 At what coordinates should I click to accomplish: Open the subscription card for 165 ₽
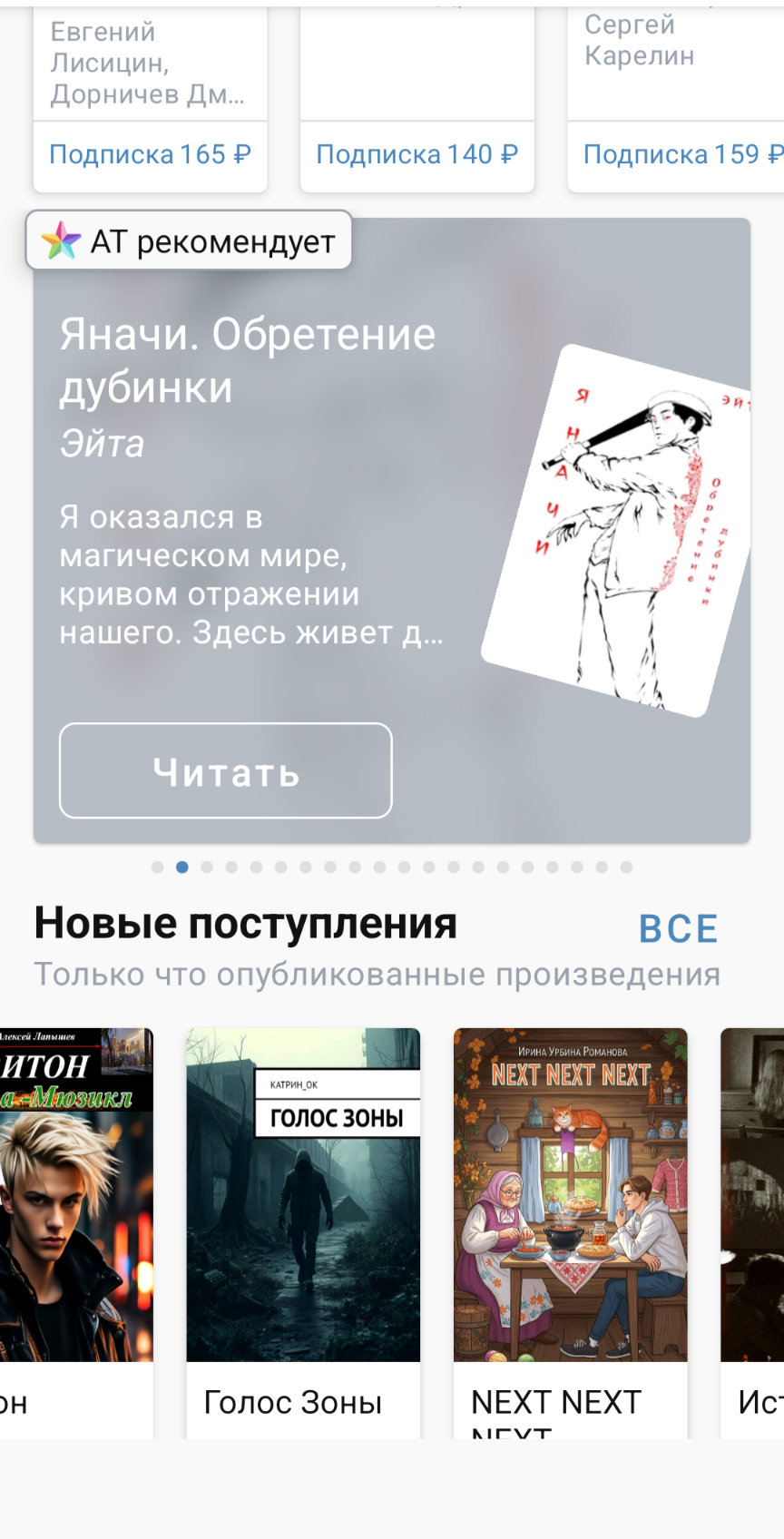coord(151,154)
